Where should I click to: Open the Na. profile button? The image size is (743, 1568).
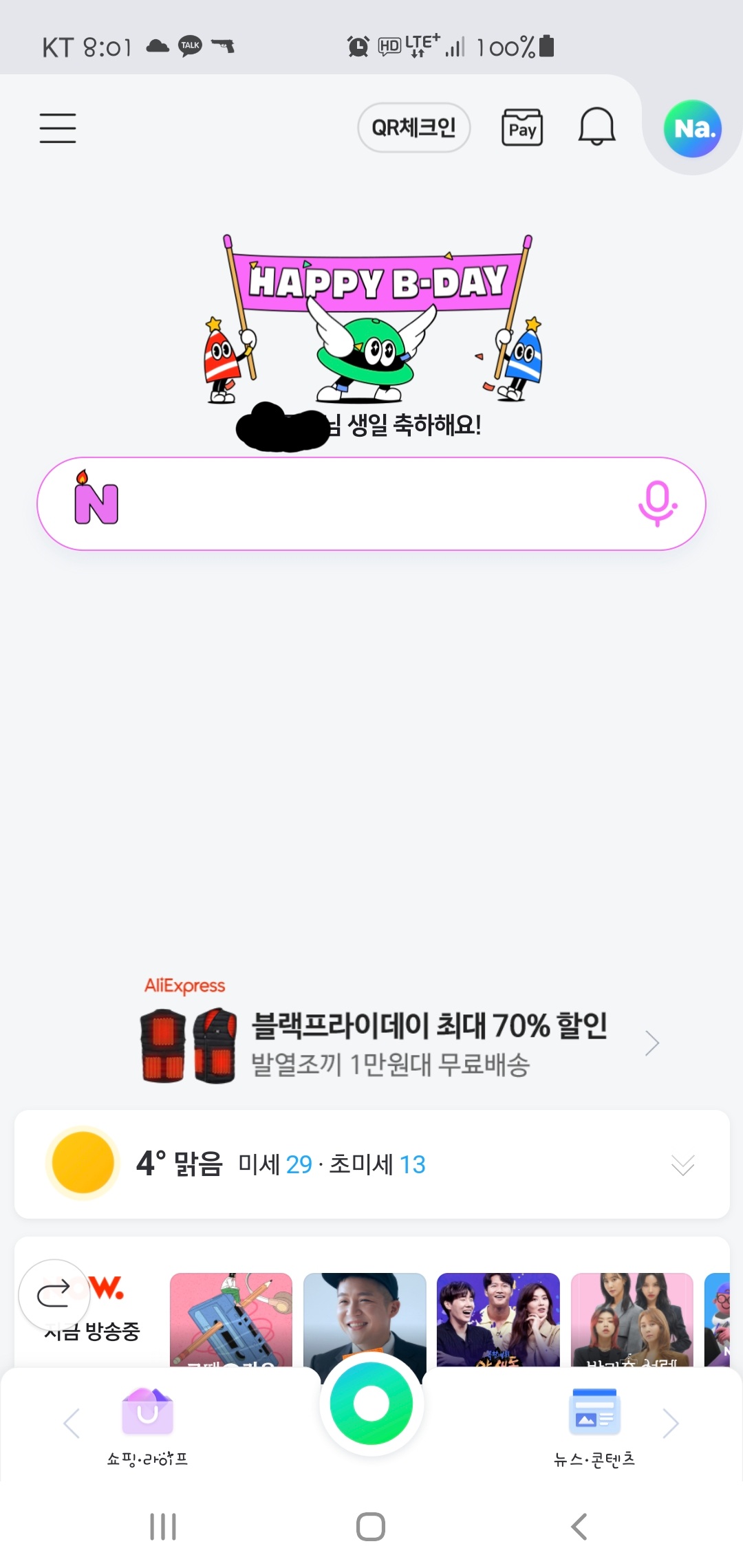pyautogui.click(x=692, y=129)
